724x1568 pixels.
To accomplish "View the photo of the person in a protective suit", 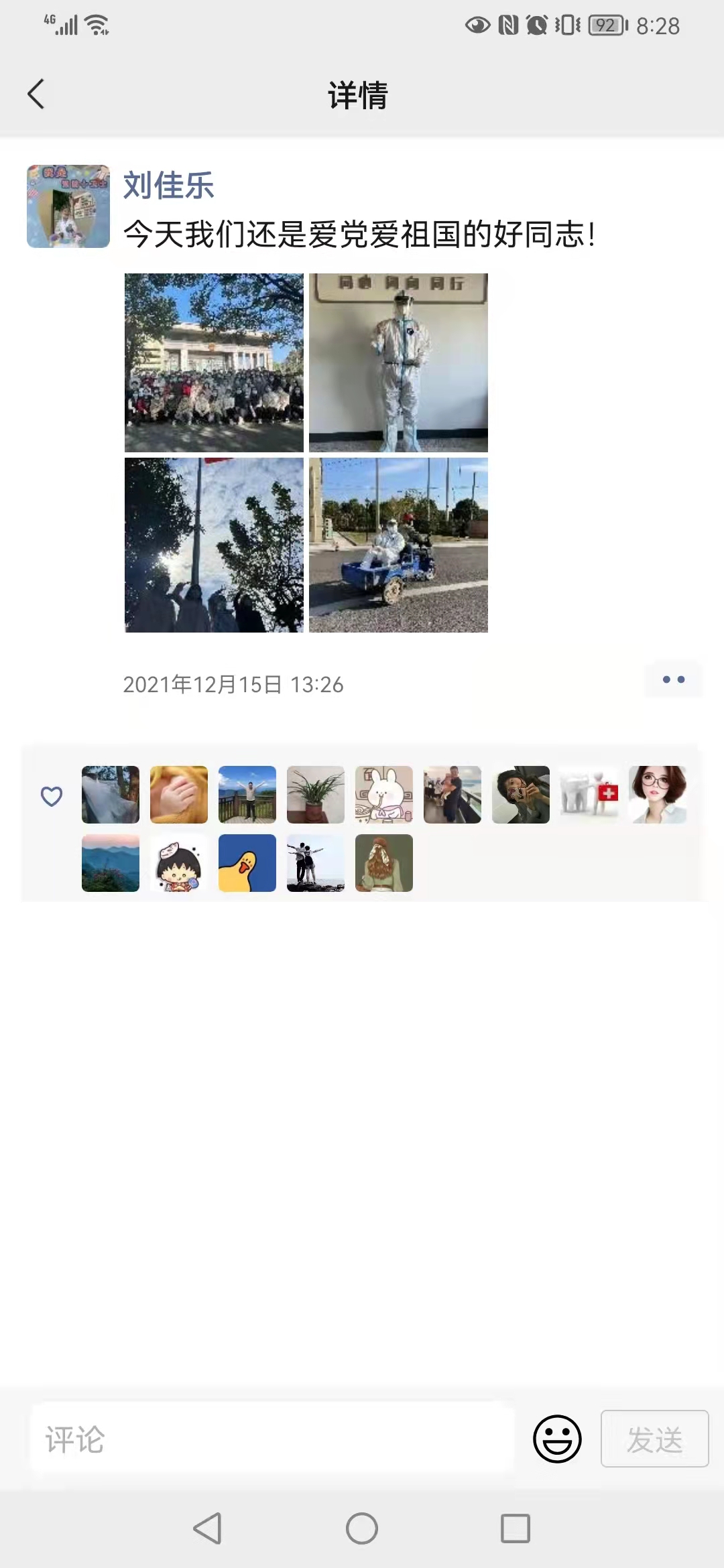I will 398,363.
